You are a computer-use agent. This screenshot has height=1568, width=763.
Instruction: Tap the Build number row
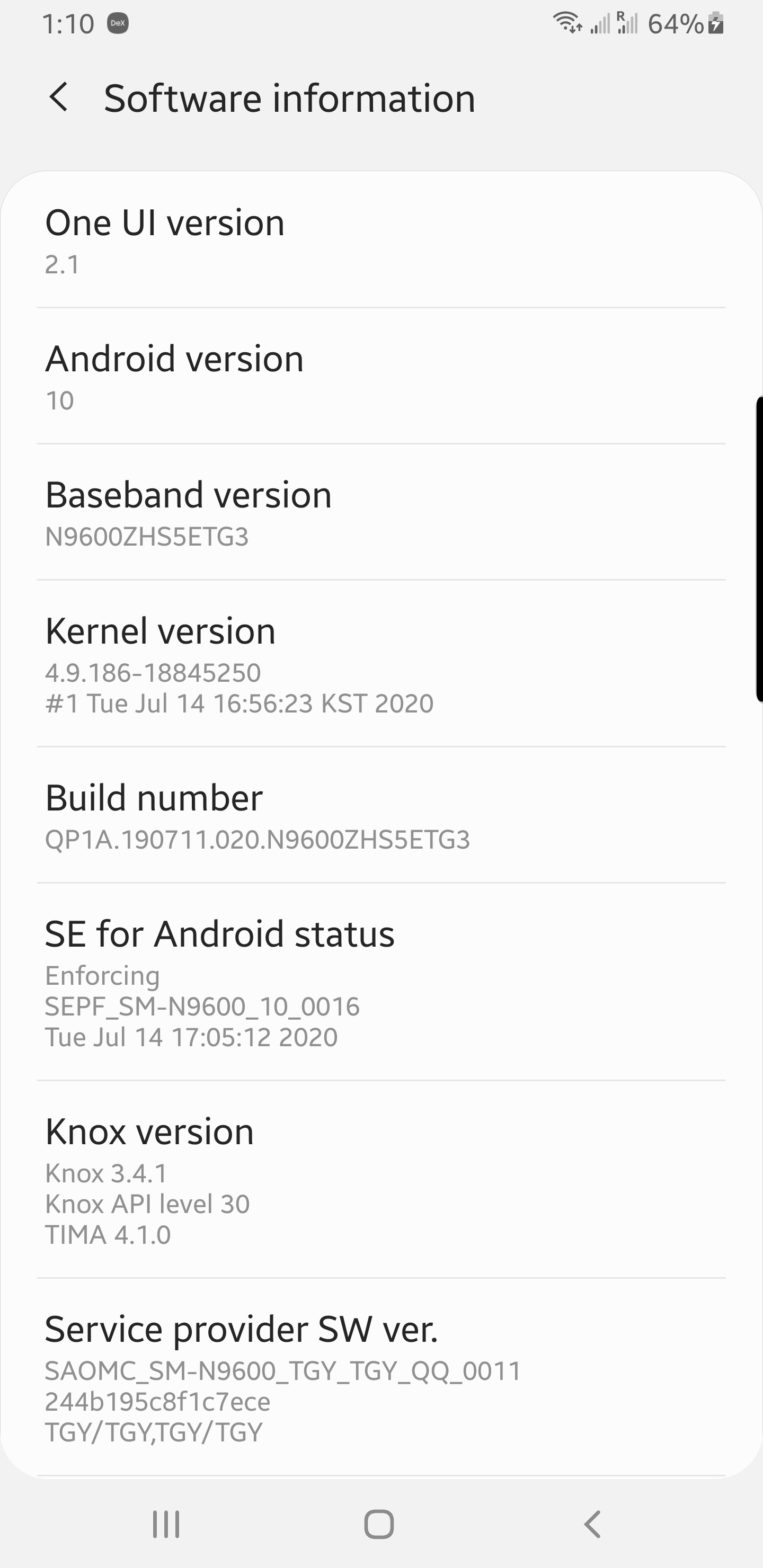(381, 815)
